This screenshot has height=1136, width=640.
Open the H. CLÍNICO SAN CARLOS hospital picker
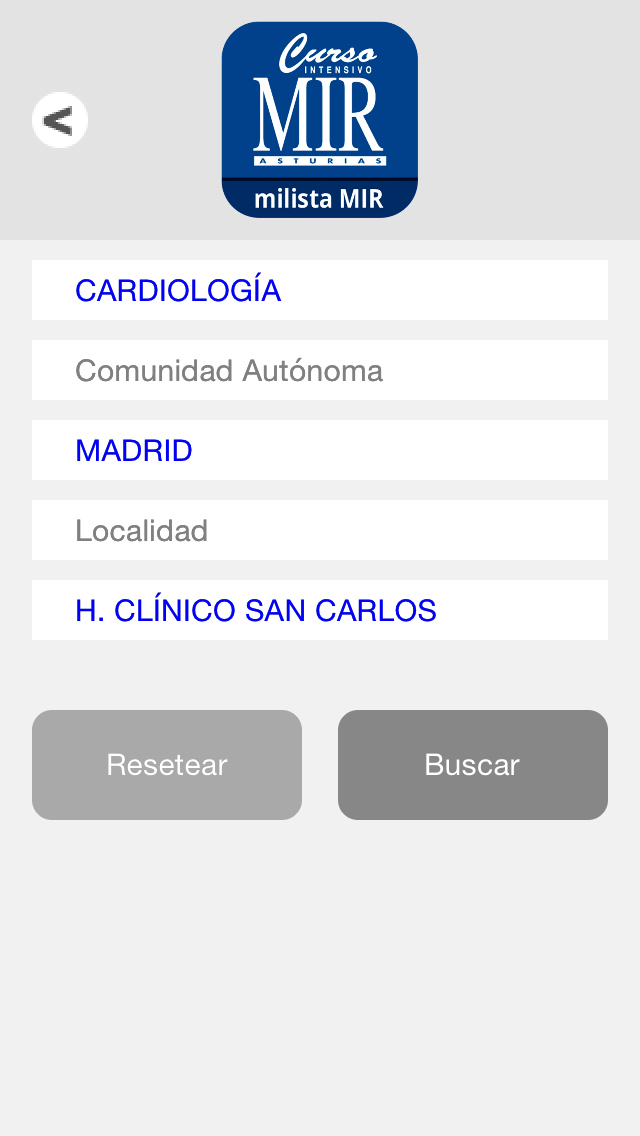(x=320, y=610)
